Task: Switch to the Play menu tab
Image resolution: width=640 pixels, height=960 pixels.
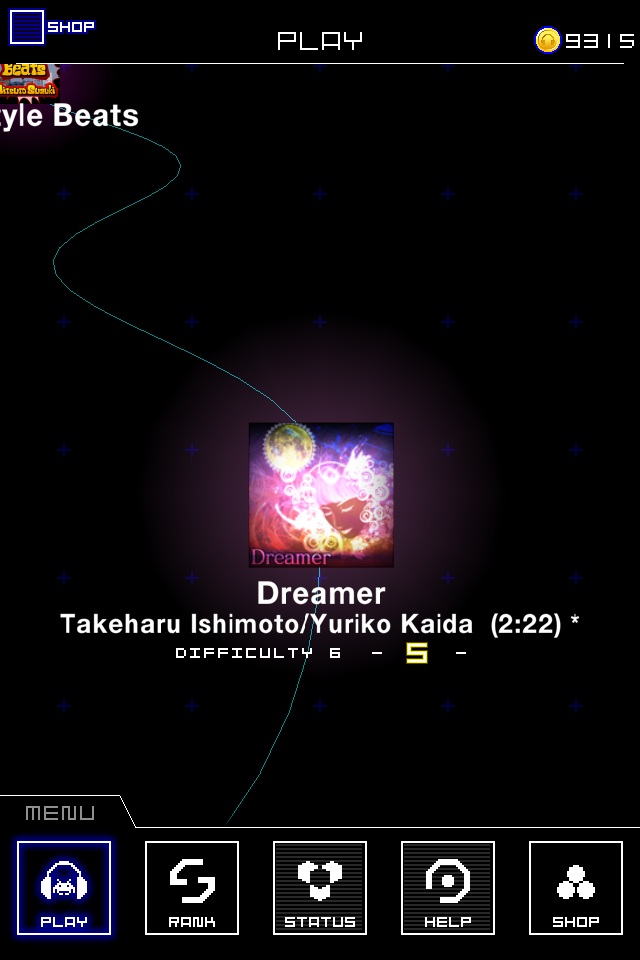Action: coord(64,888)
